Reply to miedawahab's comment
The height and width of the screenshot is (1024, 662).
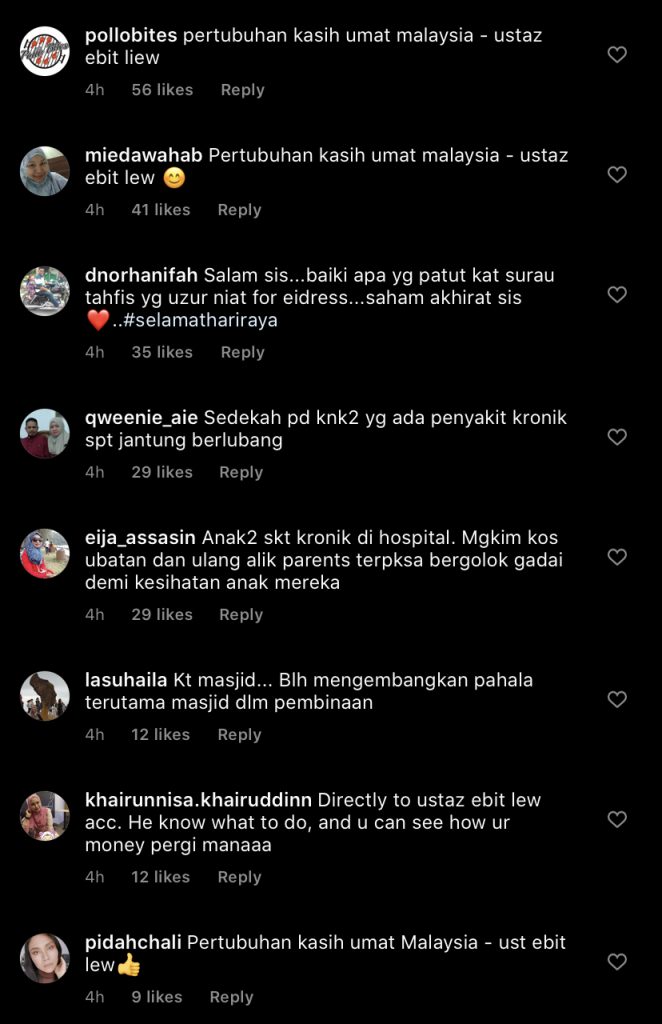pos(239,210)
